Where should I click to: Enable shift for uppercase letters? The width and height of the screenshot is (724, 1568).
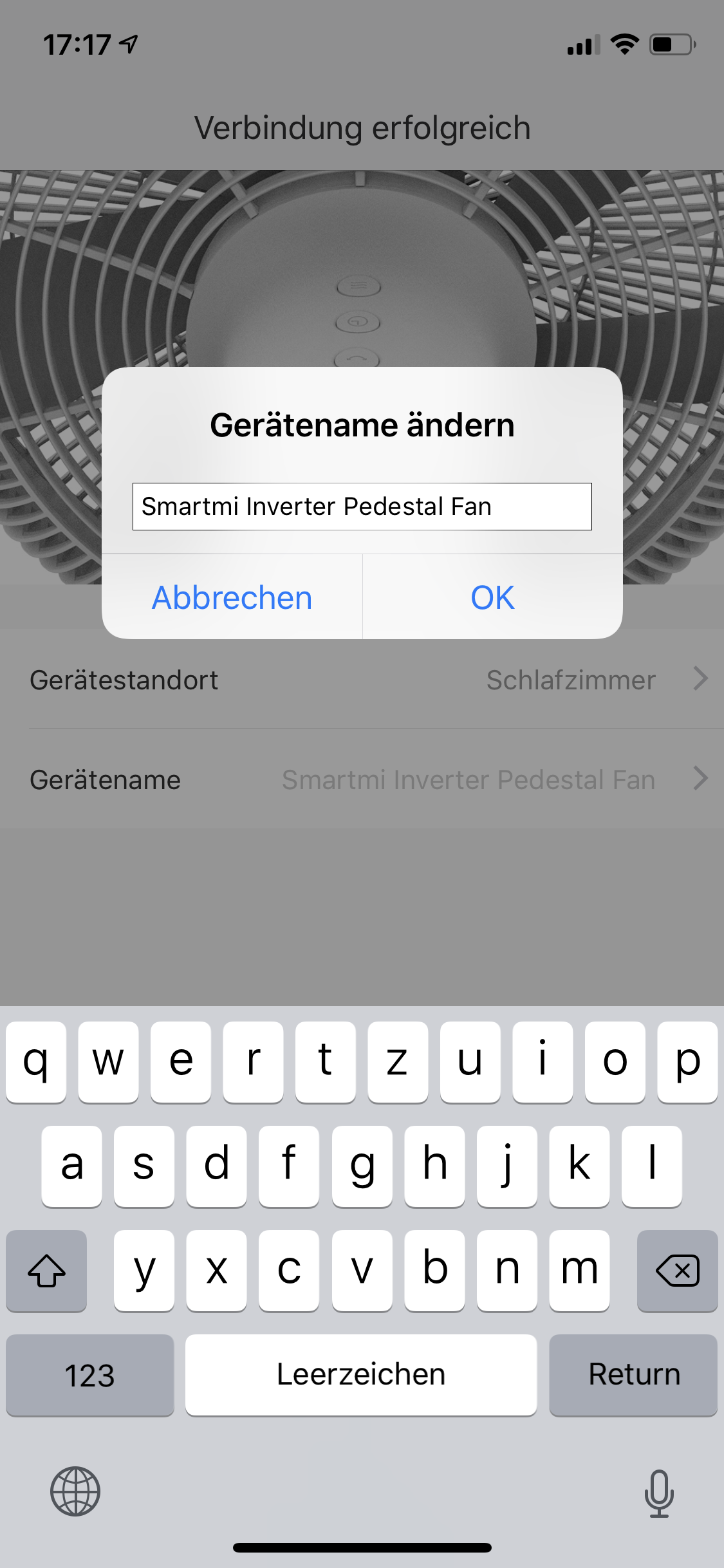pos(46,1271)
